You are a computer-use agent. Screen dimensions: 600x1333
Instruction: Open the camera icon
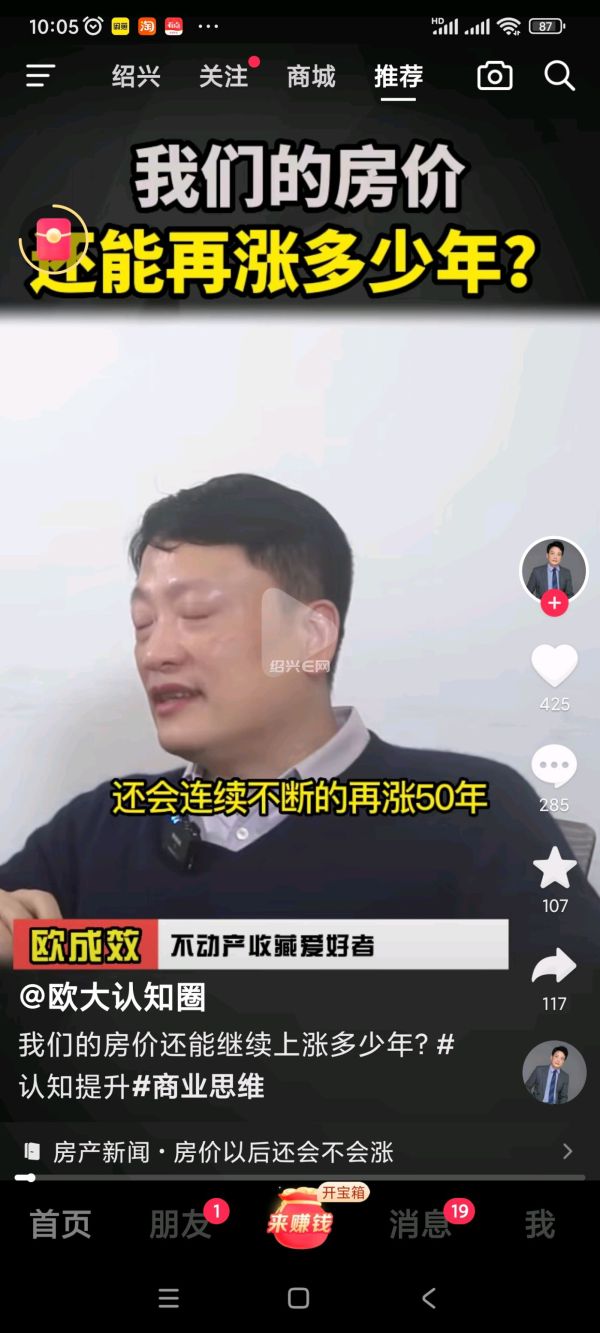[x=495, y=76]
